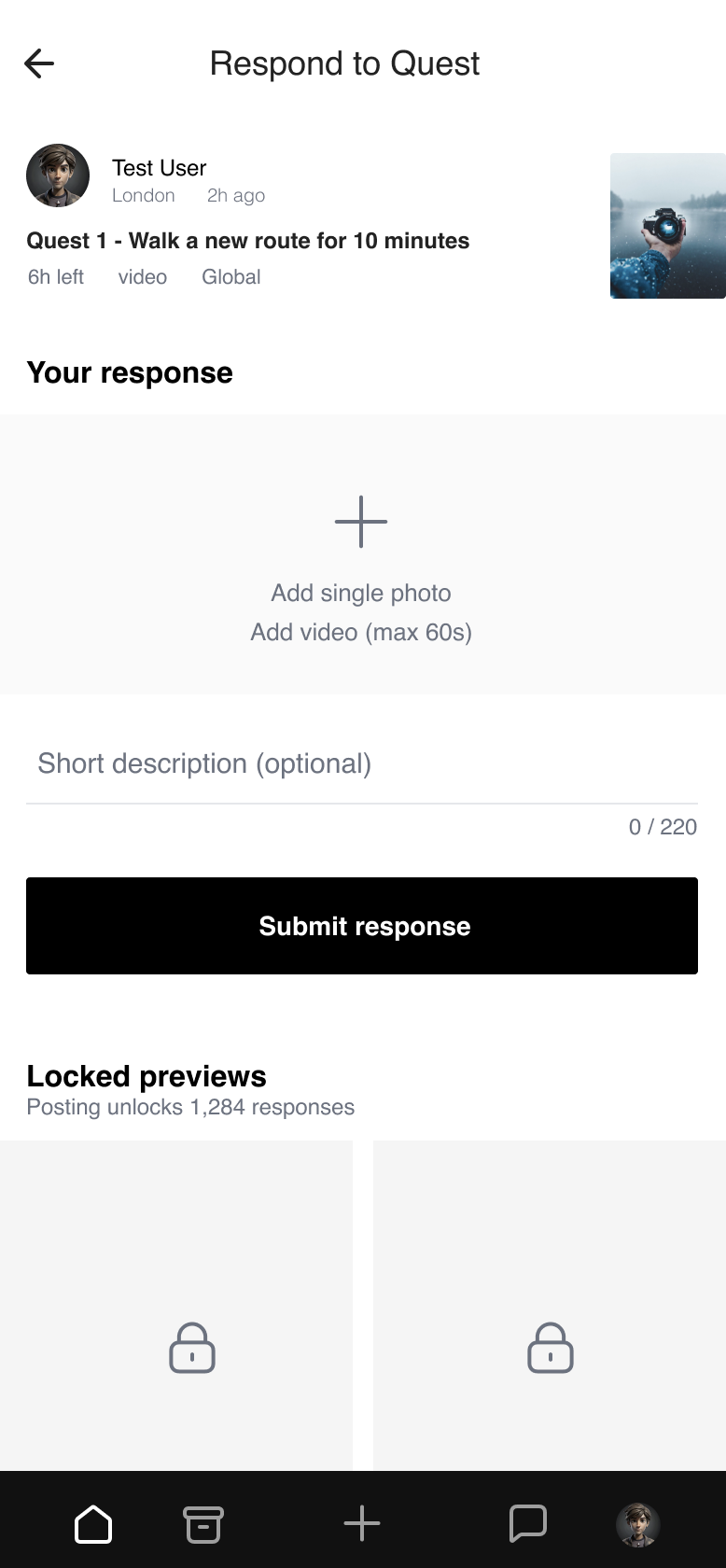Open the chat bubble icon
The width and height of the screenshot is (726, 1568).
pos(528,1523)
